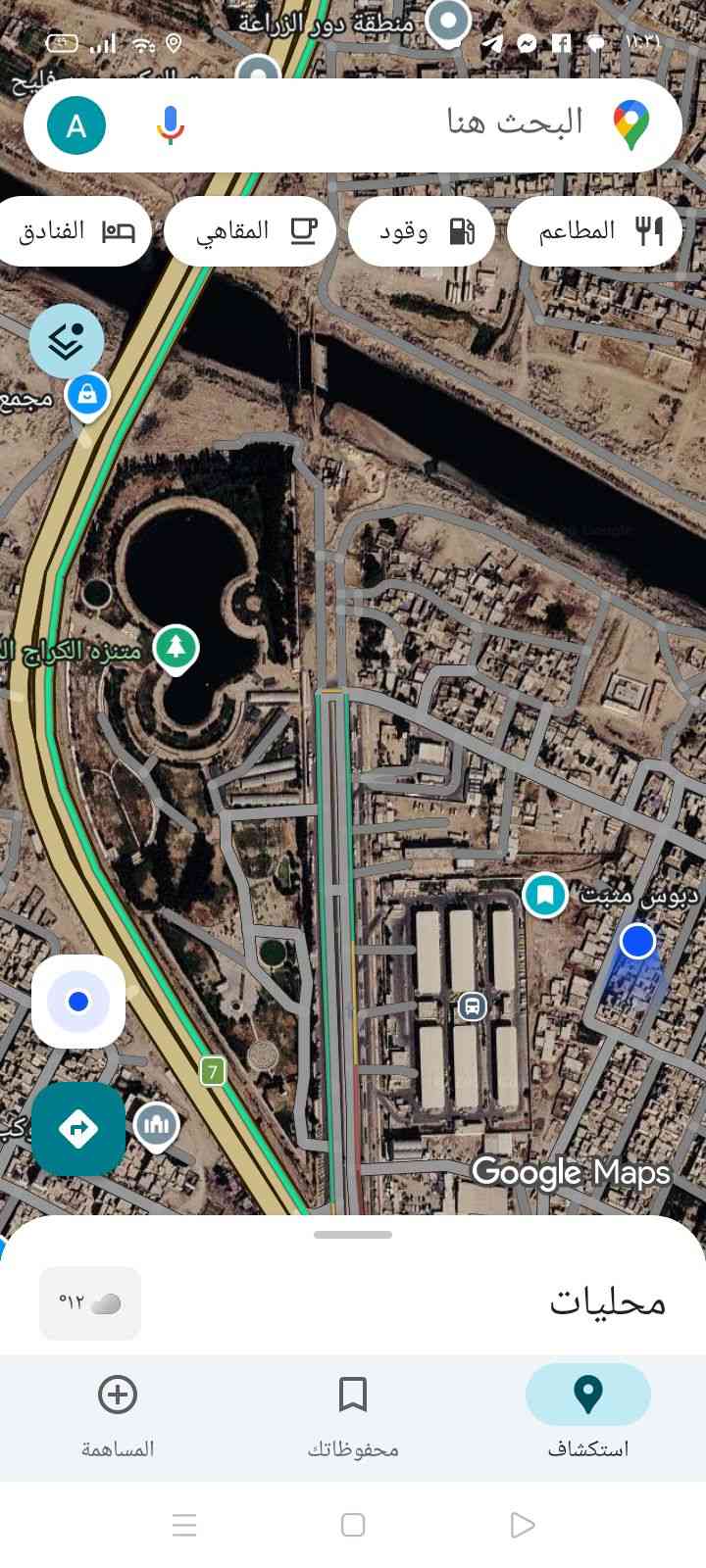Show المقاهي cafes on the map

(x=250, y=231)
